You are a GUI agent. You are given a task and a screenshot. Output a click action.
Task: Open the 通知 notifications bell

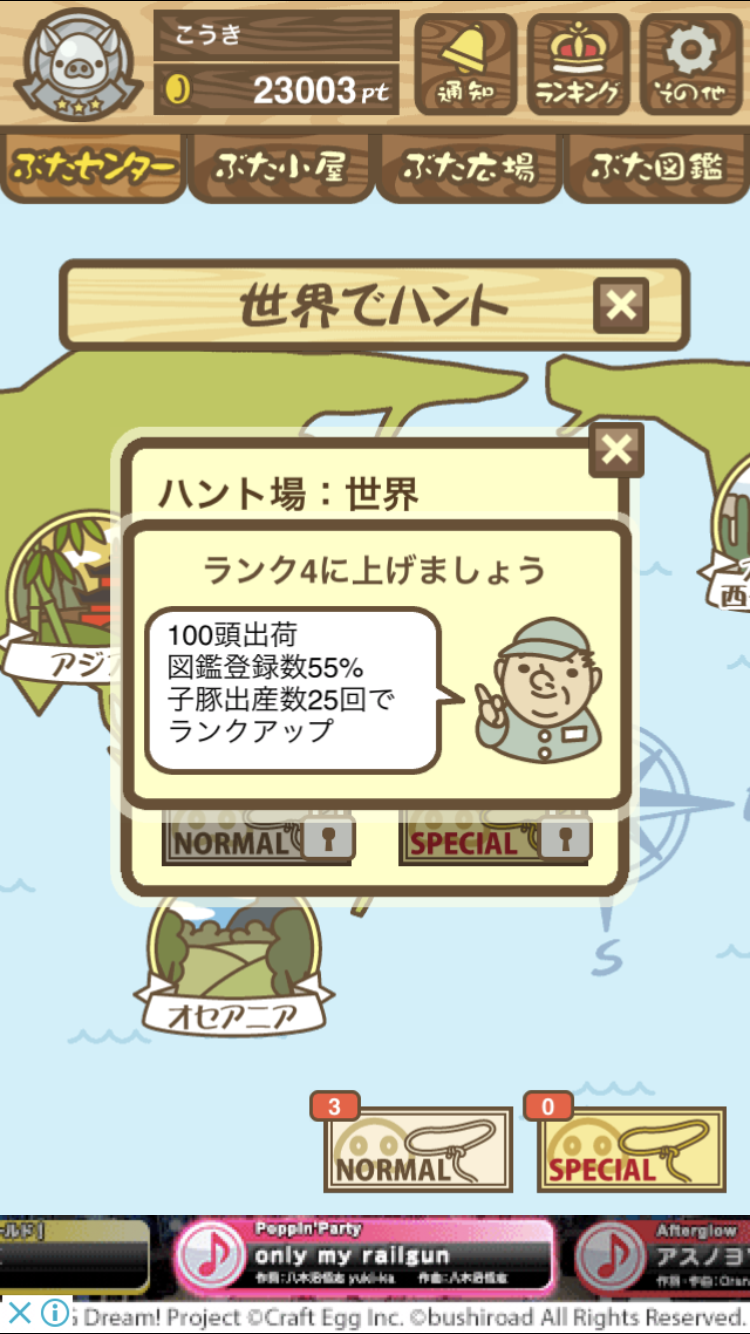(x=466, y=64)
